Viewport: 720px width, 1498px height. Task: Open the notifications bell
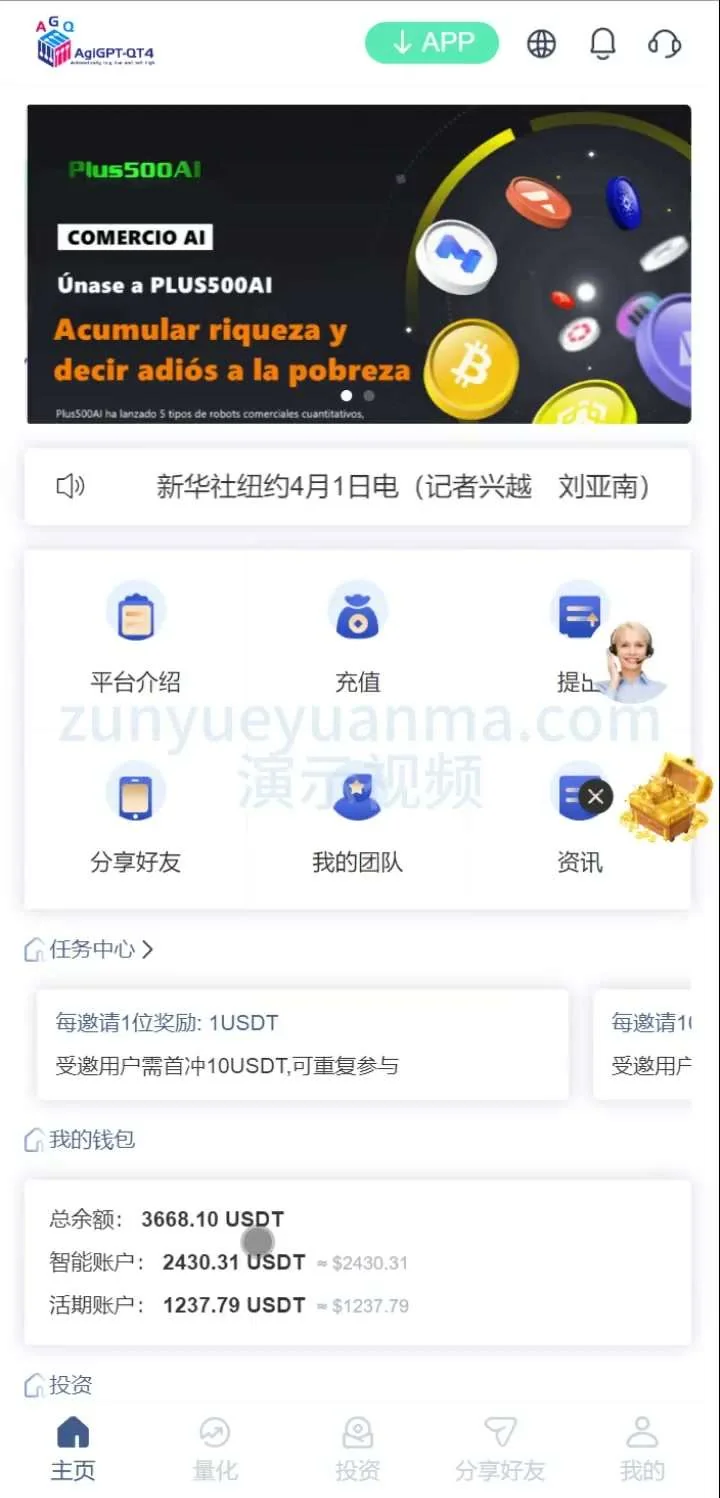click(x=603, y=43)
